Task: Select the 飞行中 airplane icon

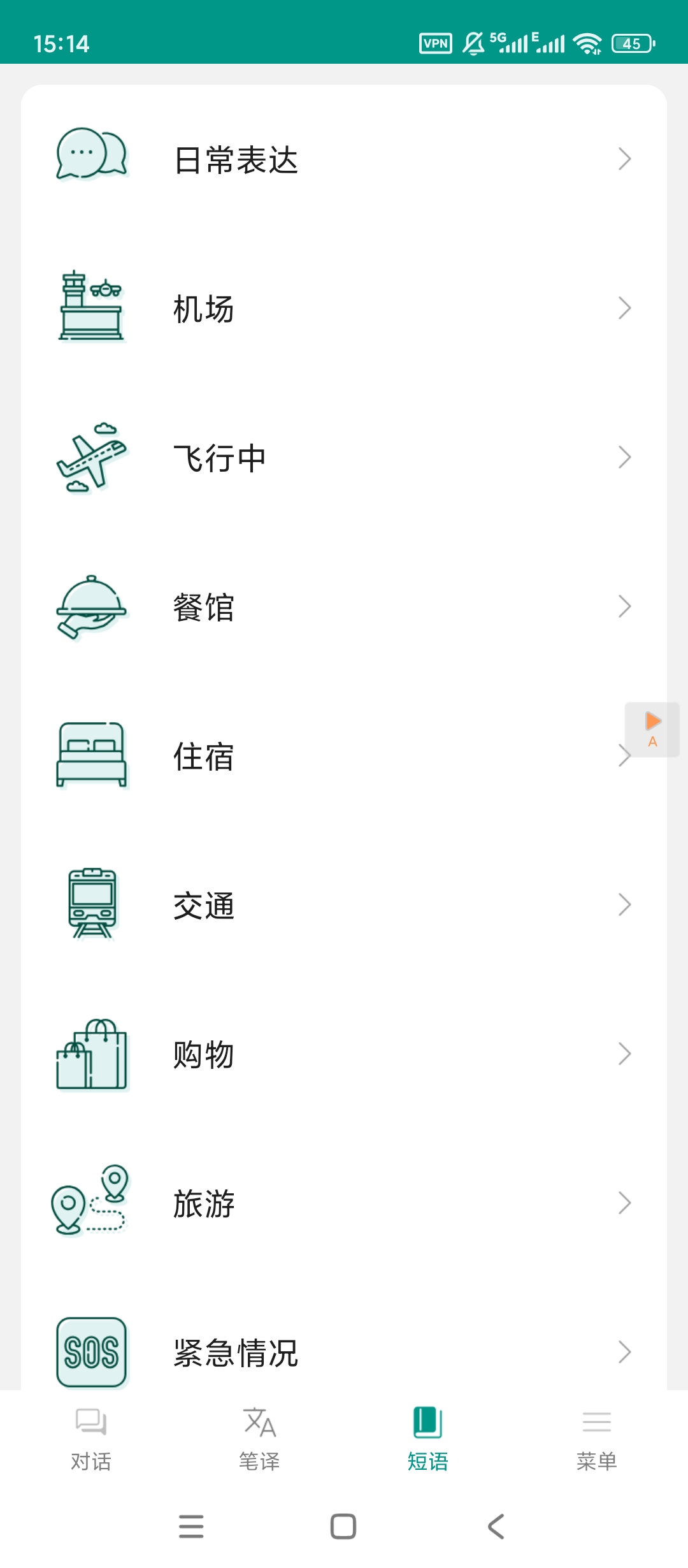Action: 91,456
